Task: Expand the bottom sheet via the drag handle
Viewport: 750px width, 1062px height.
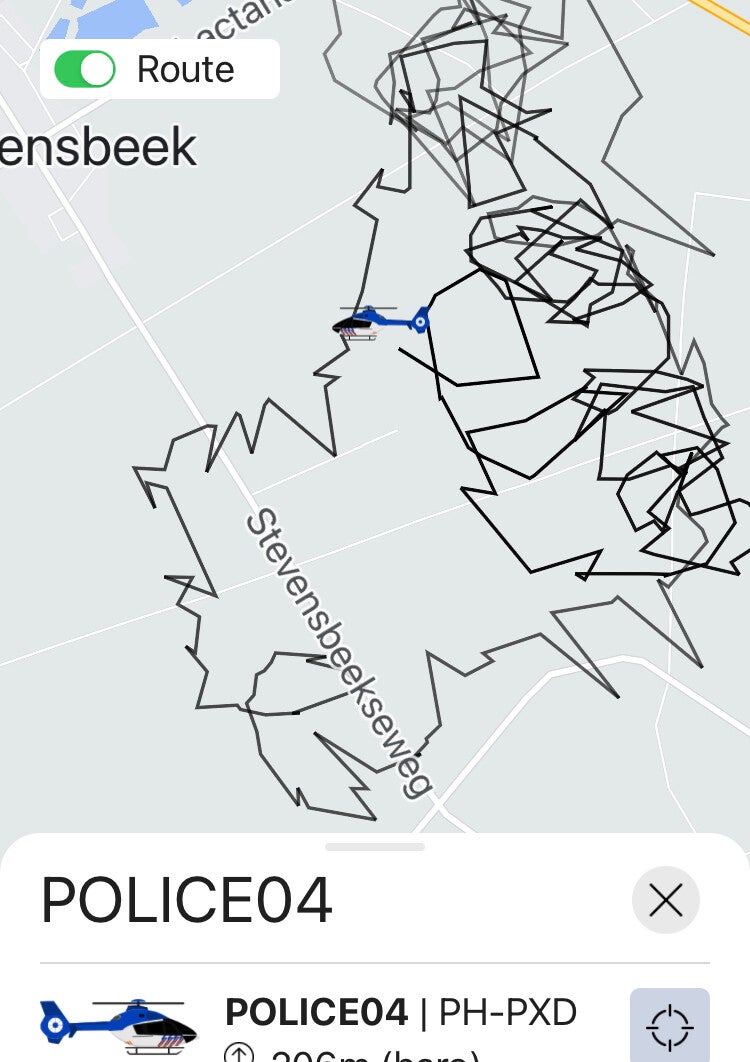Action: coord(374,845)
